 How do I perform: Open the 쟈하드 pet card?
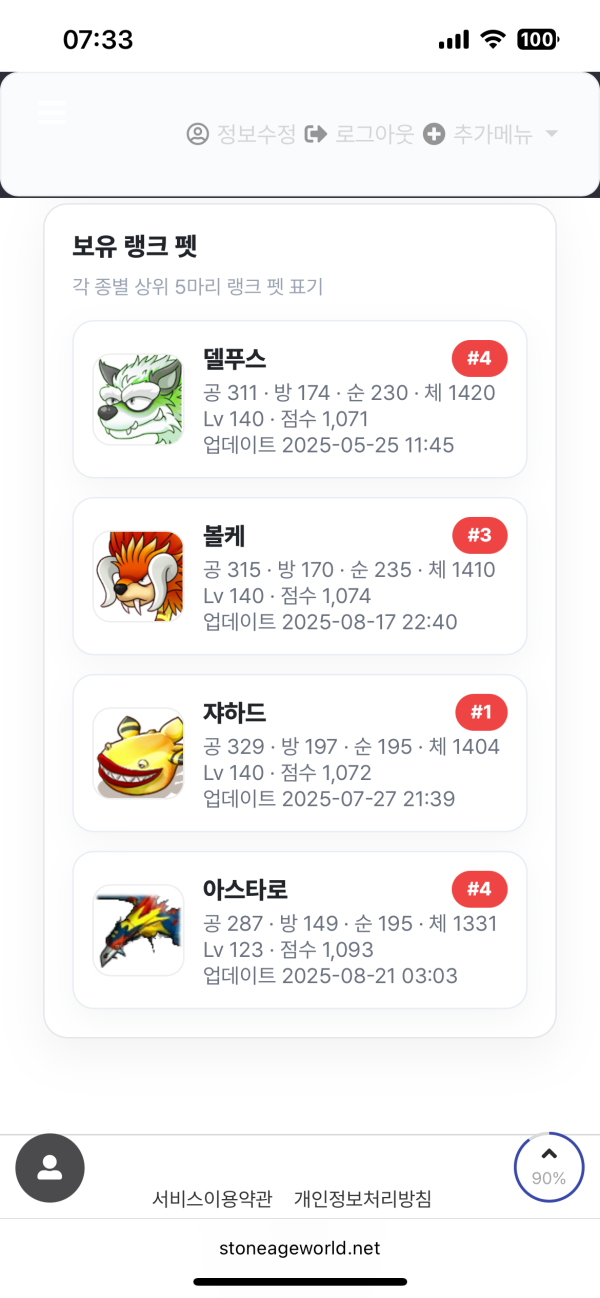coord(300,753)
